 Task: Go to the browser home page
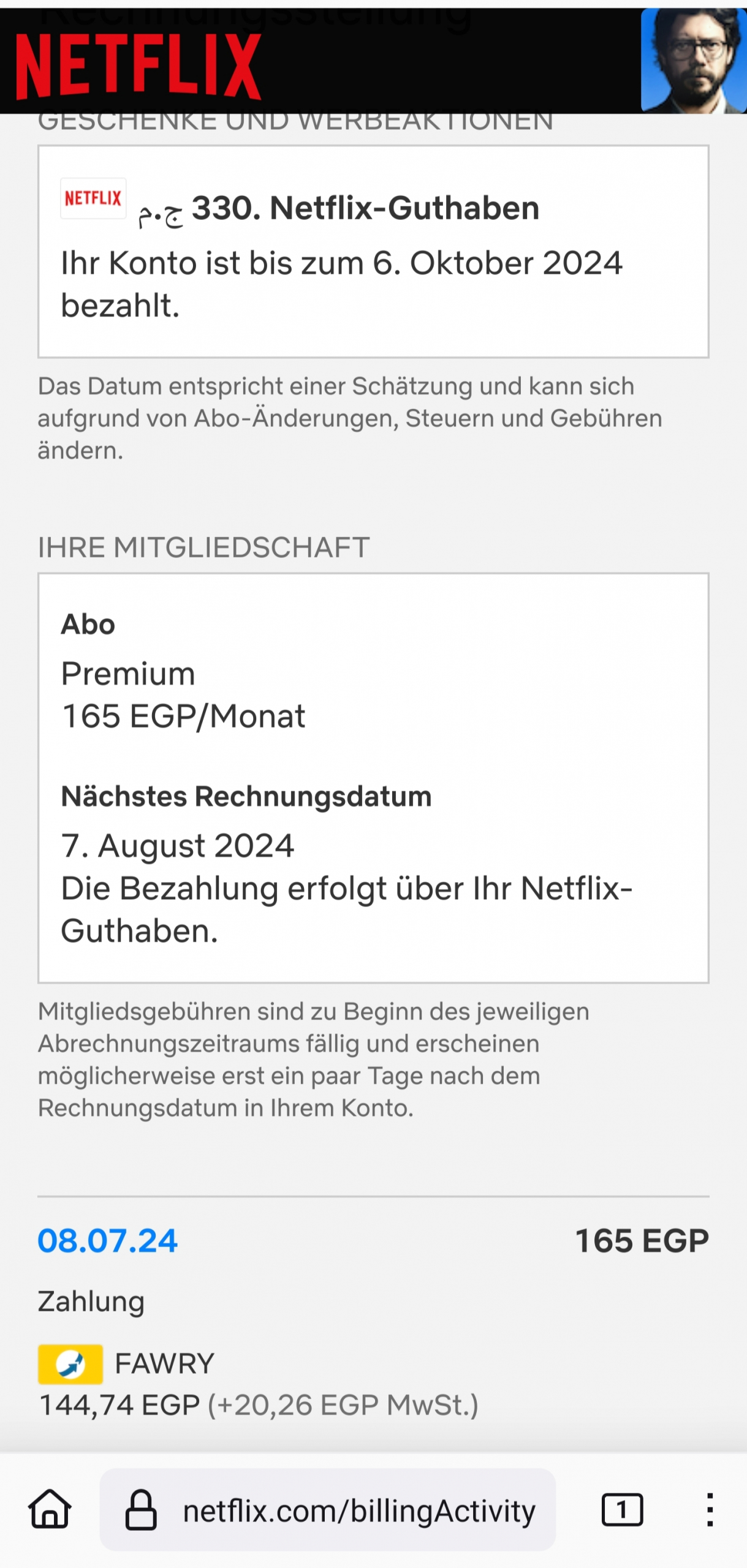pos(50,1509)
